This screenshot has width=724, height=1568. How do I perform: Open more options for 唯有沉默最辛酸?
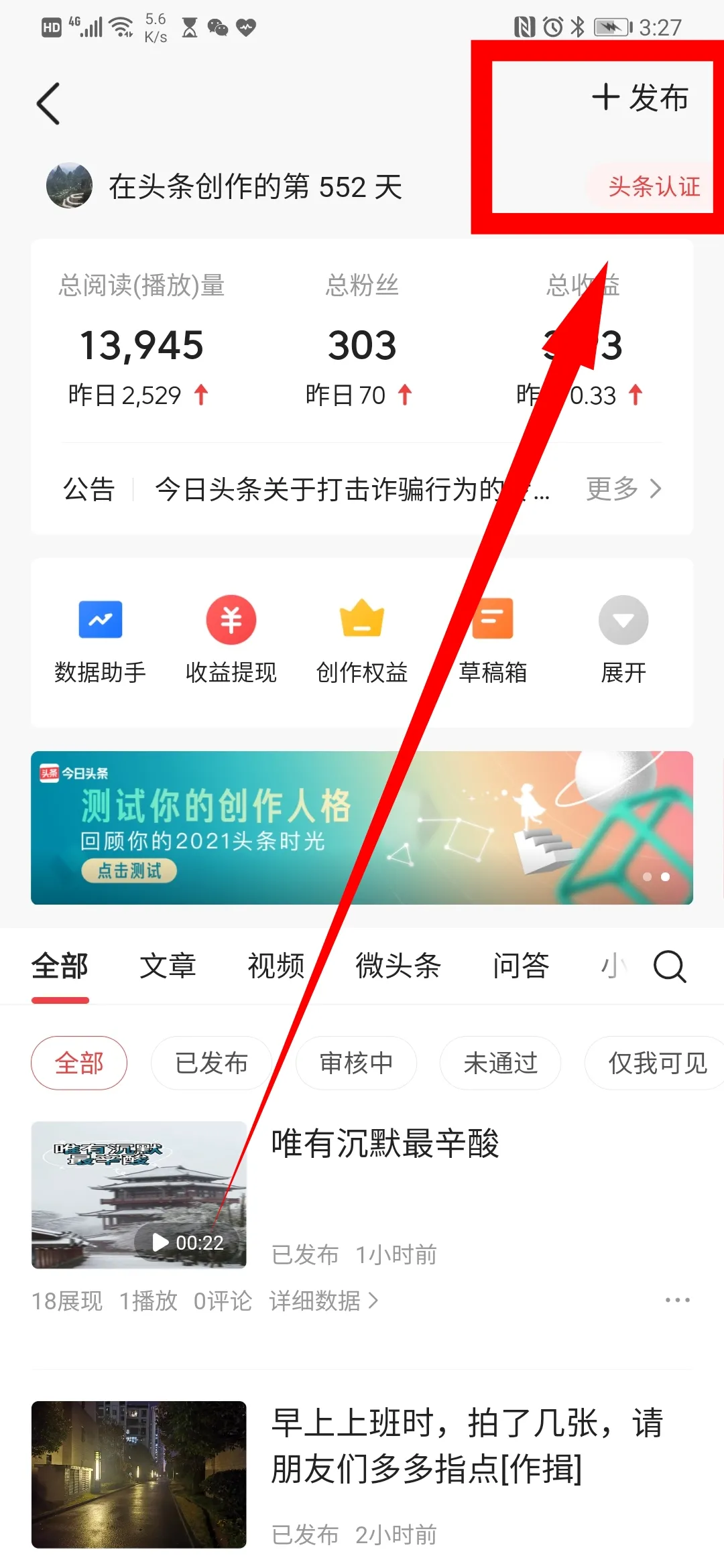pyautogui.click(x=677, y=1300)
